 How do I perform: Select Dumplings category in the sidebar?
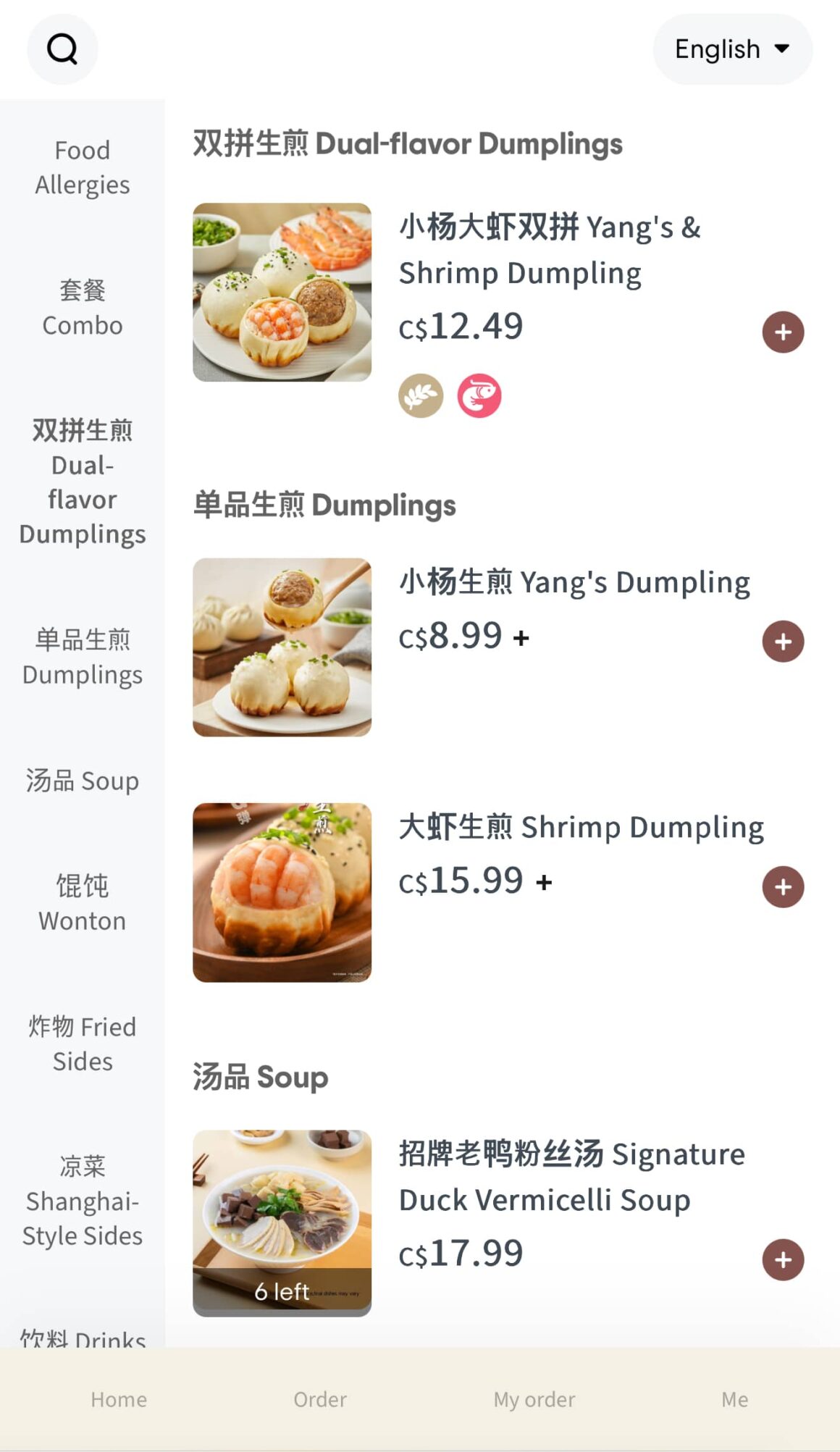tap(83, 657)
